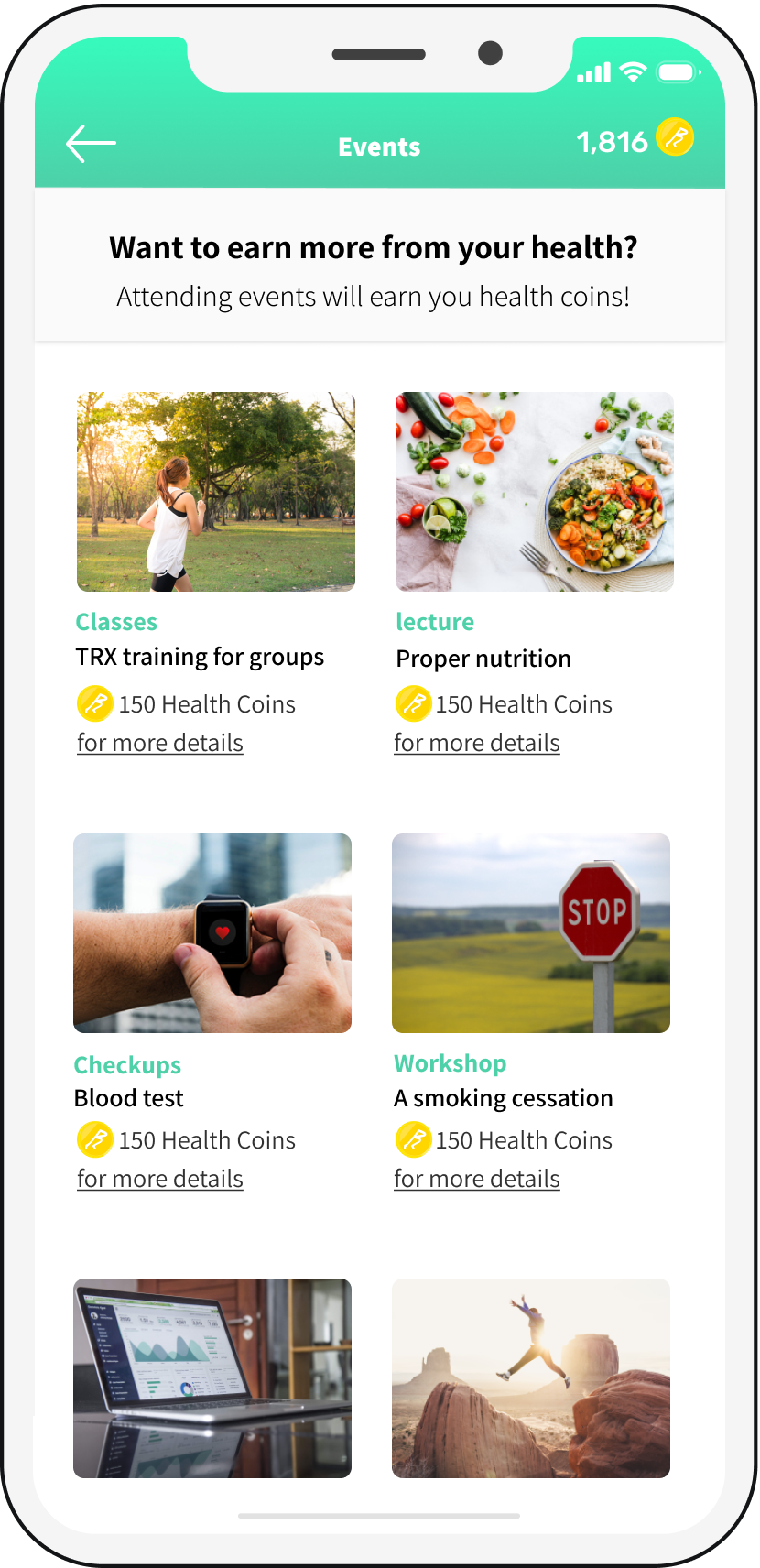View more details for Blood test
Viewport: 760px width, 1568px height.
(x=160, y=1179)
